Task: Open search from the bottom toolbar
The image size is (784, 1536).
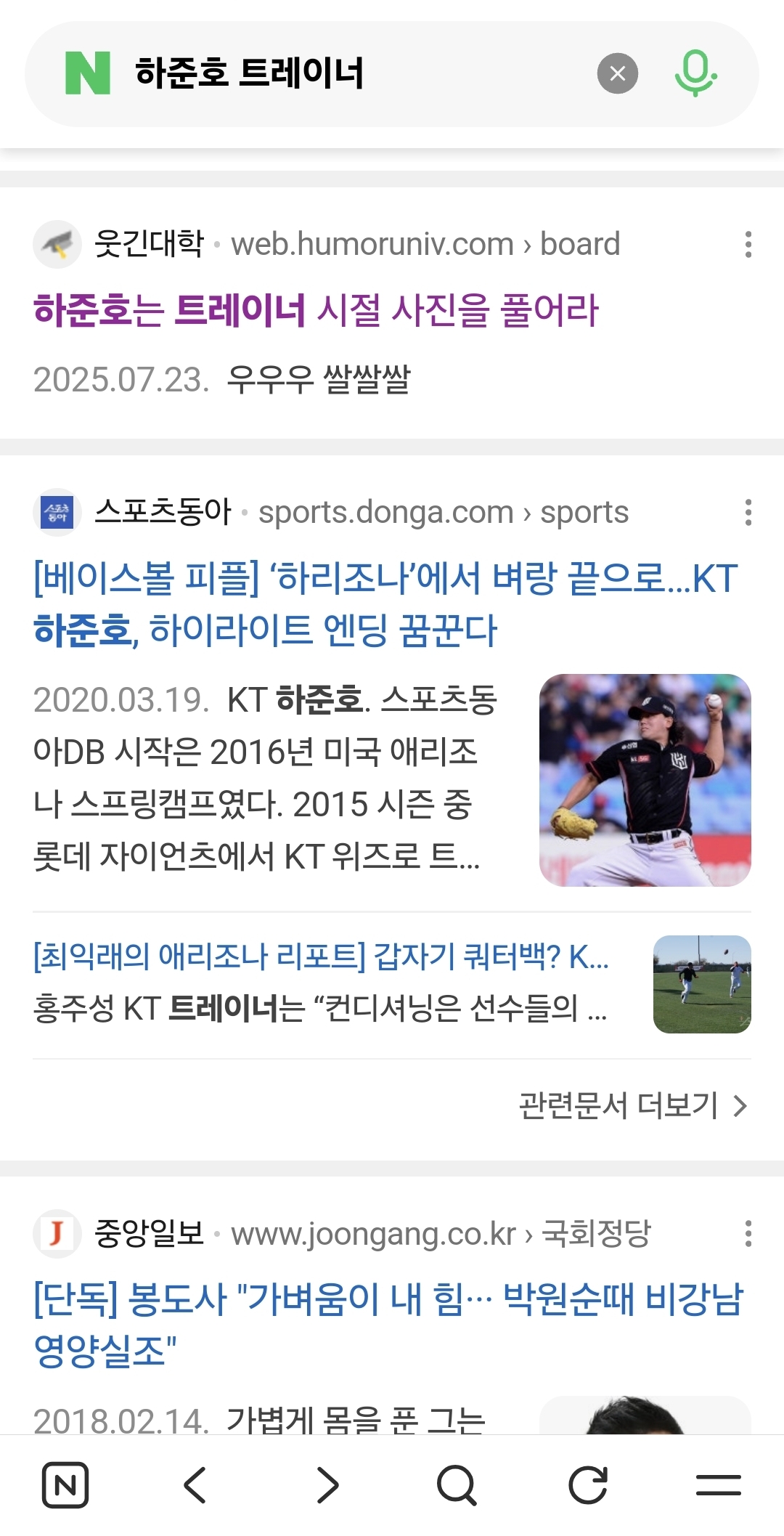Action: pos(457,1485)
